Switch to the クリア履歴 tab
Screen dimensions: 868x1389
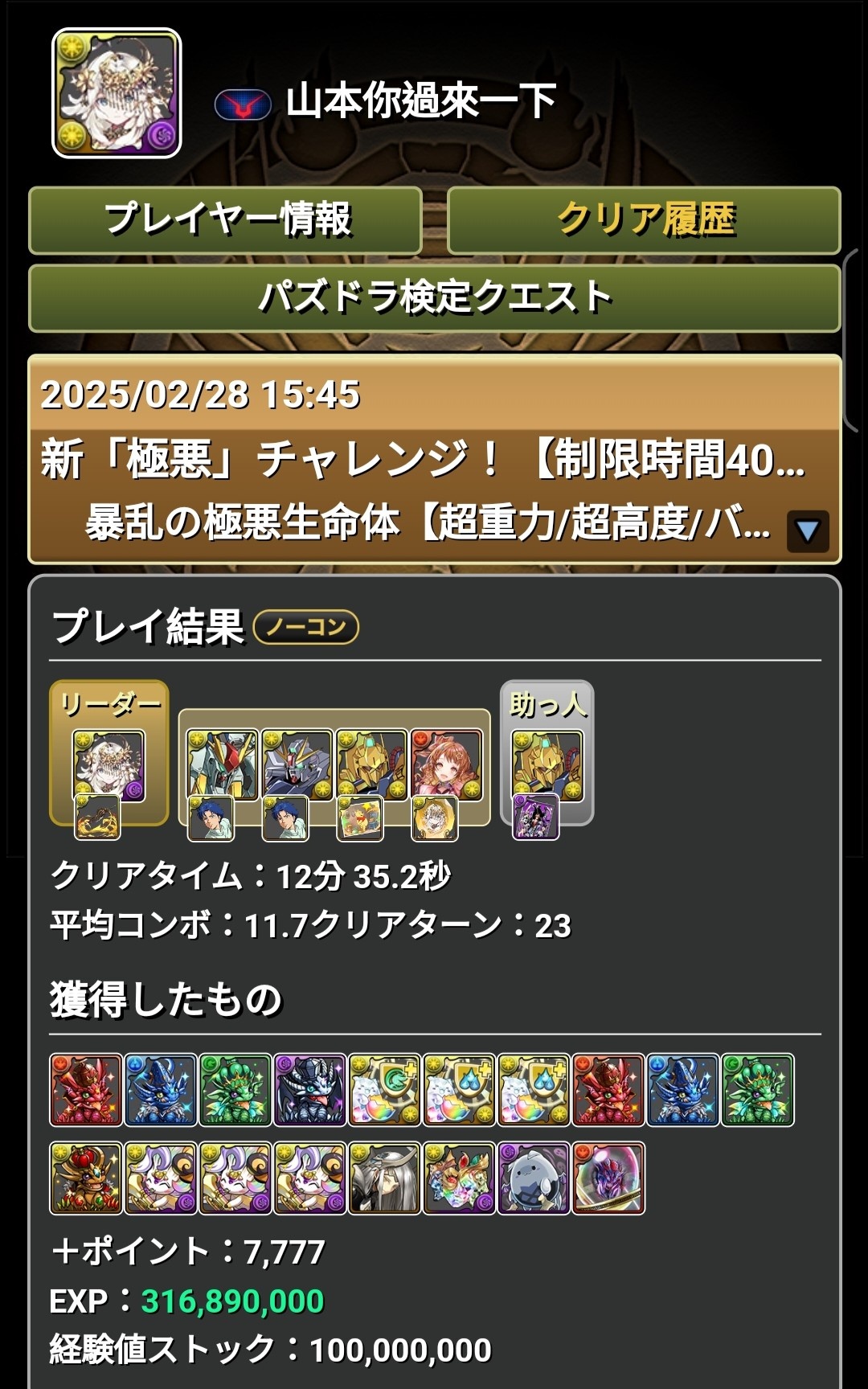tap(644, 220)
